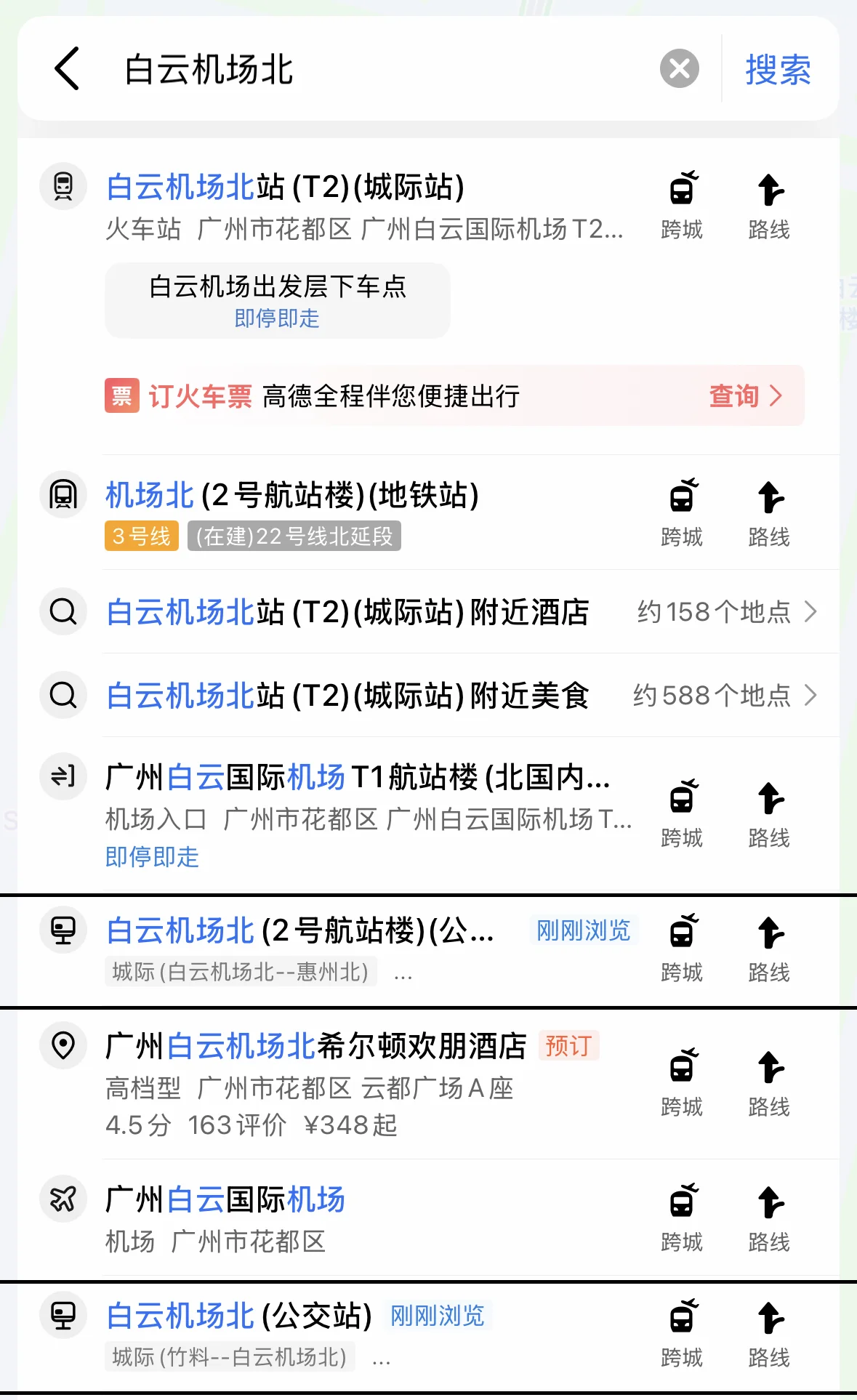Tap the back arrow to exit search
The width and height of the screenshot is (857, 1400).
66,69
